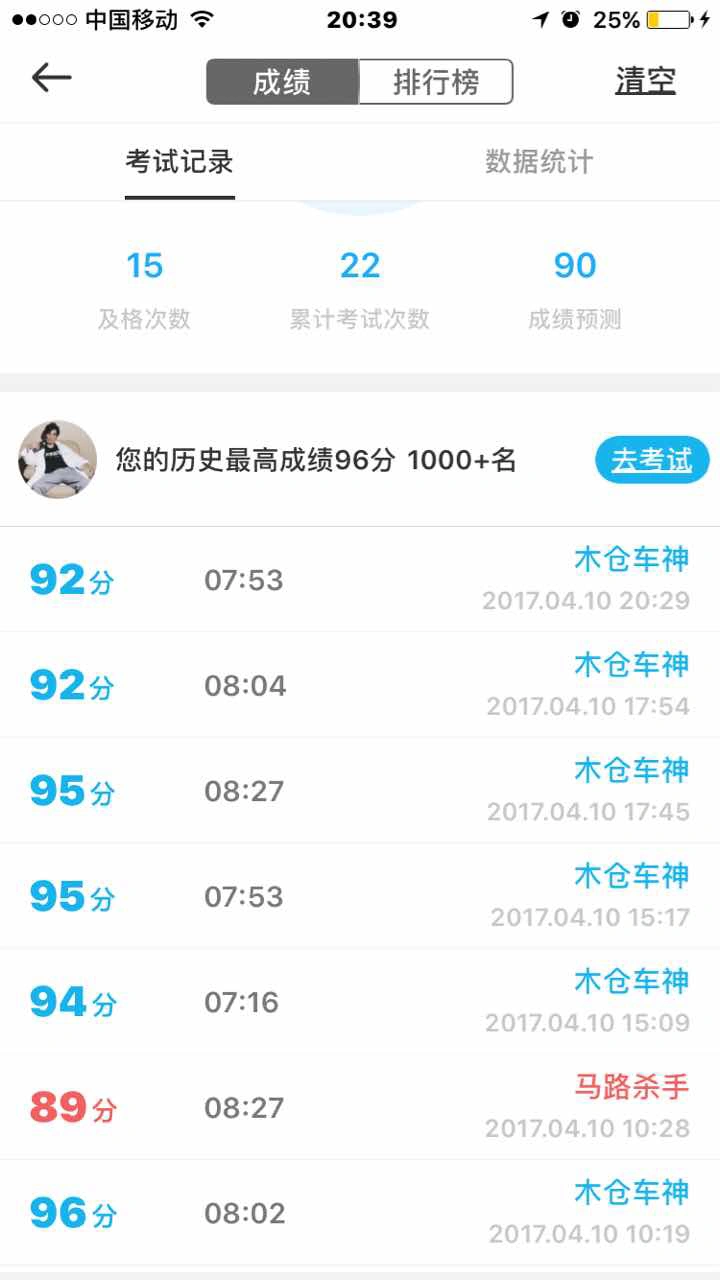Tap the 去考试 button
This screenshot has height=1280, width=720.
pos(652,460)
